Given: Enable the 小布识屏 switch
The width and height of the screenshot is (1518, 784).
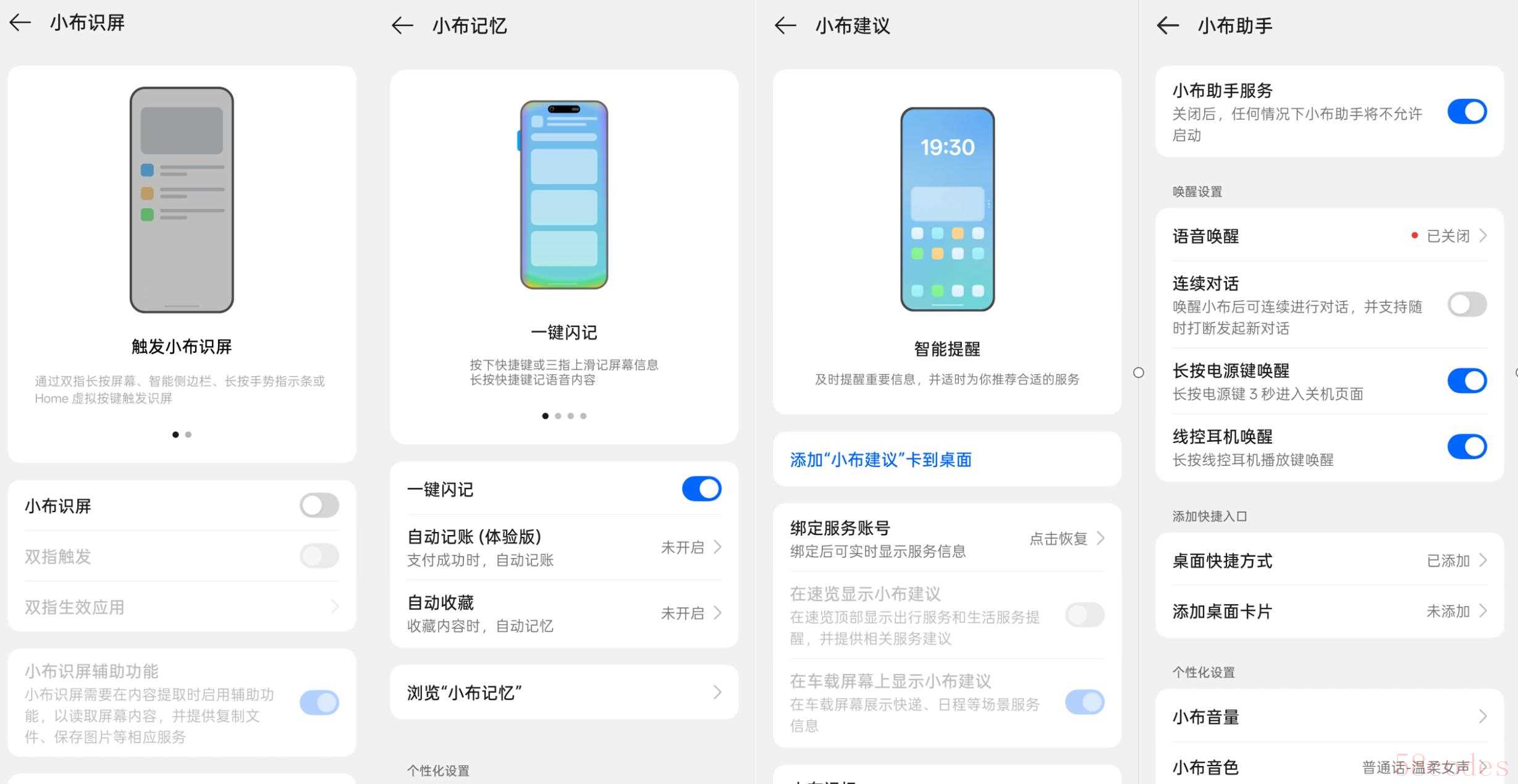Looking at the screenshot, I should pos(319,506).
